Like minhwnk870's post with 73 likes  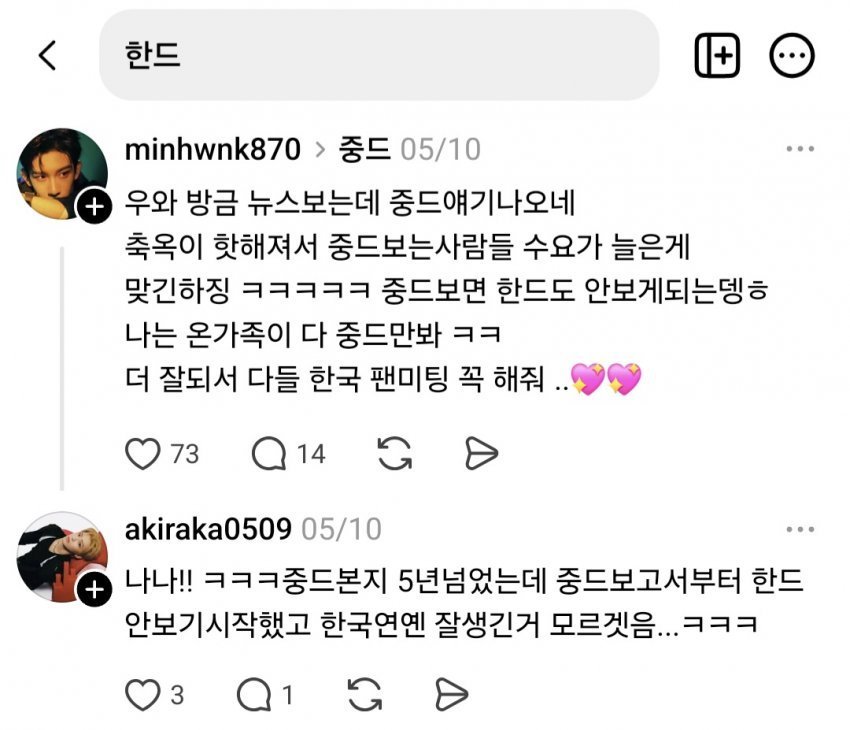[x=143, y=453]
